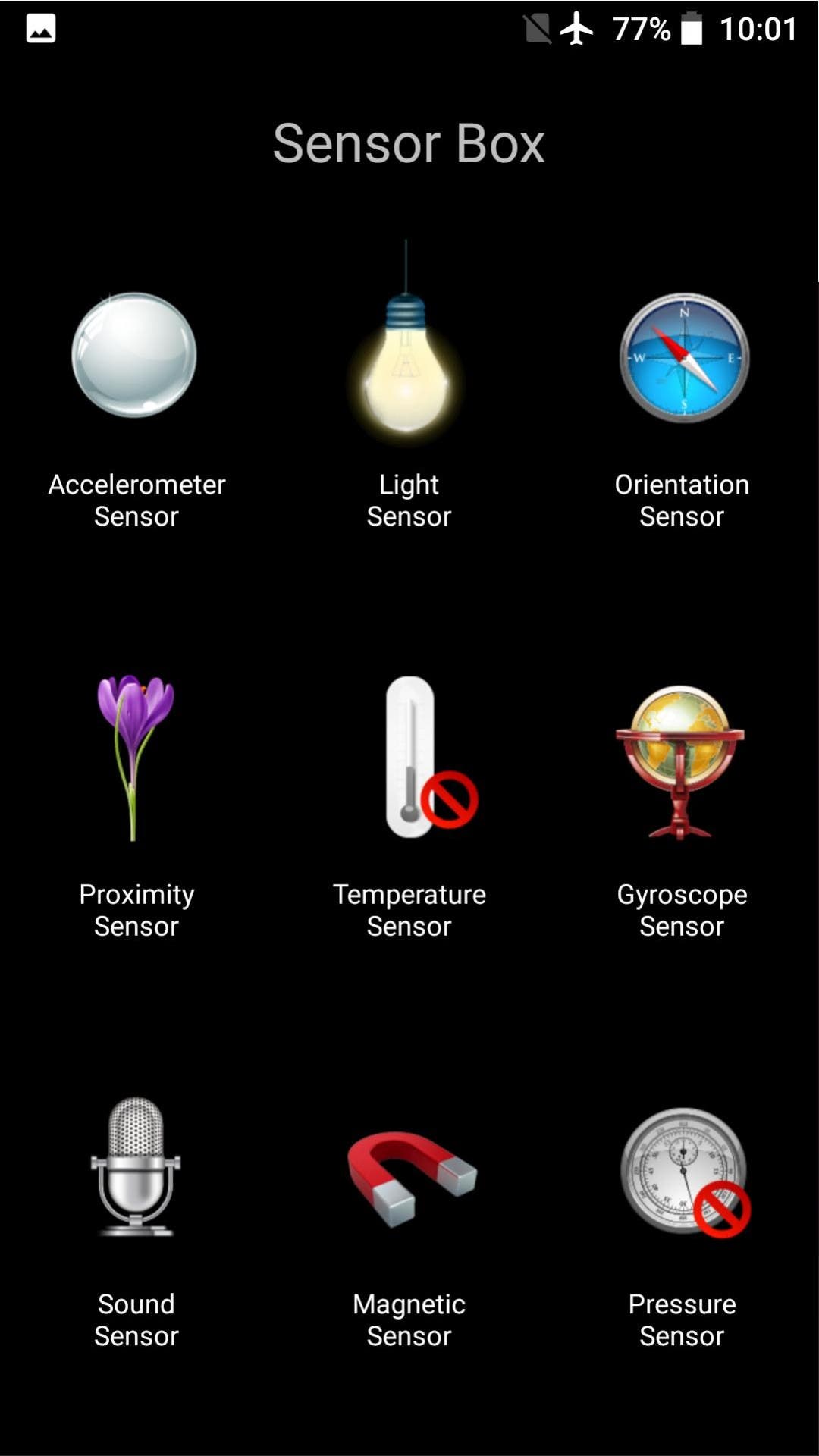This screenshot has width=819, height=1456.
Task: Start the Sound Sensor microphone
Action: [x=136, y=1167]
